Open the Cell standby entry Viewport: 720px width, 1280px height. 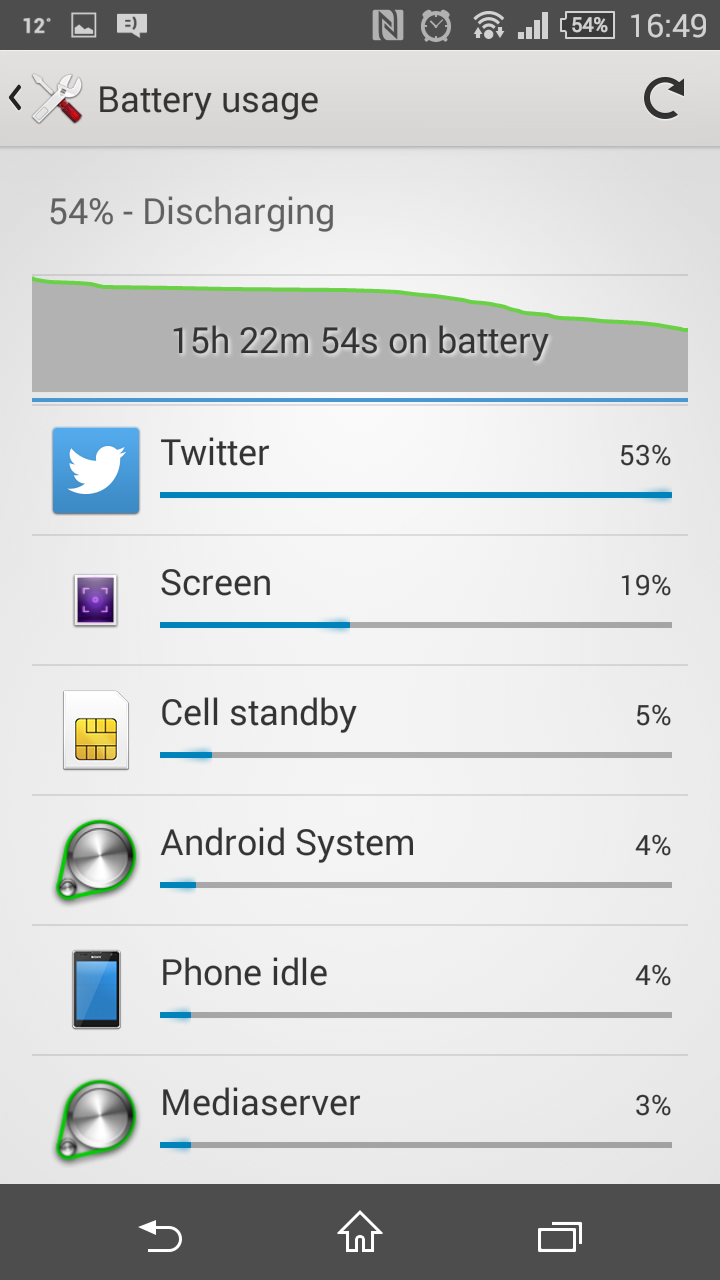pos(360,730)
